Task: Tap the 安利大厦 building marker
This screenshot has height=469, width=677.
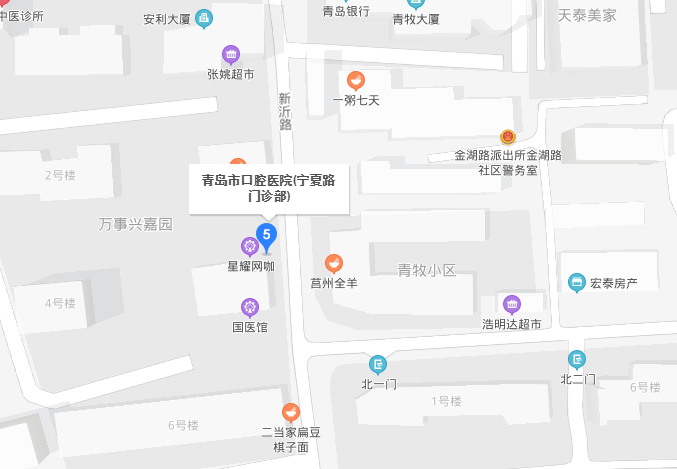Action: pos(204,17)
